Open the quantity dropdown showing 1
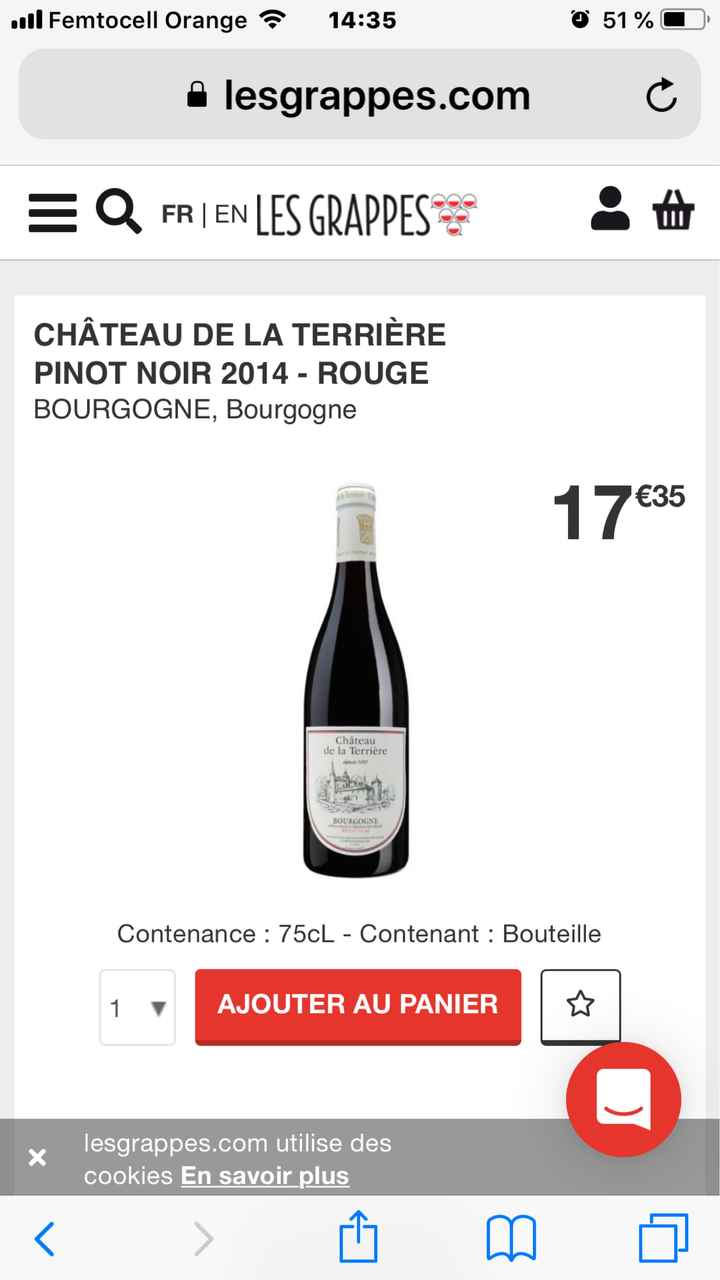This screenshot has height=1280, width=720. (137, 1006)
